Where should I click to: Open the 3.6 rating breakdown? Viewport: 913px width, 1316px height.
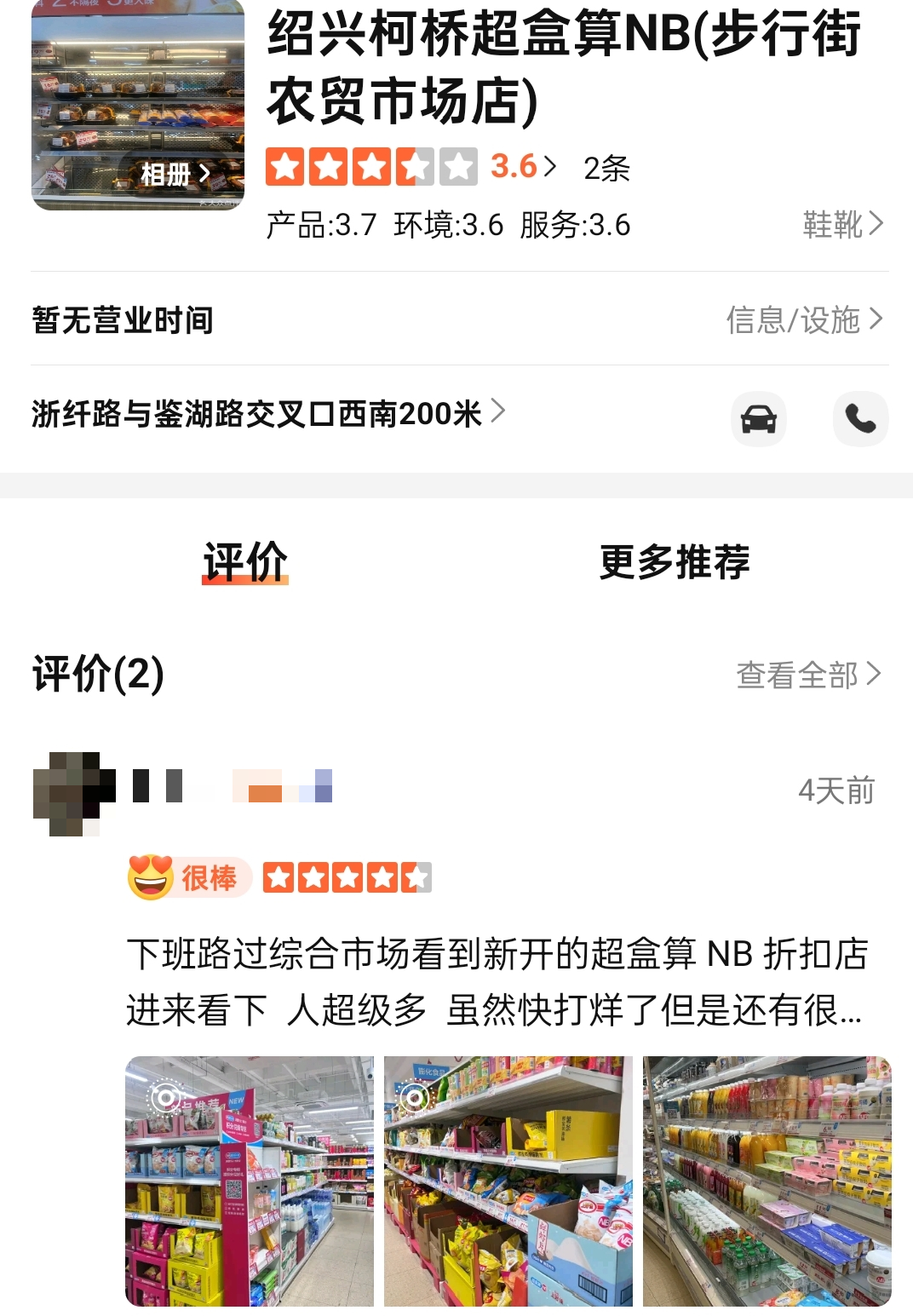523,165
